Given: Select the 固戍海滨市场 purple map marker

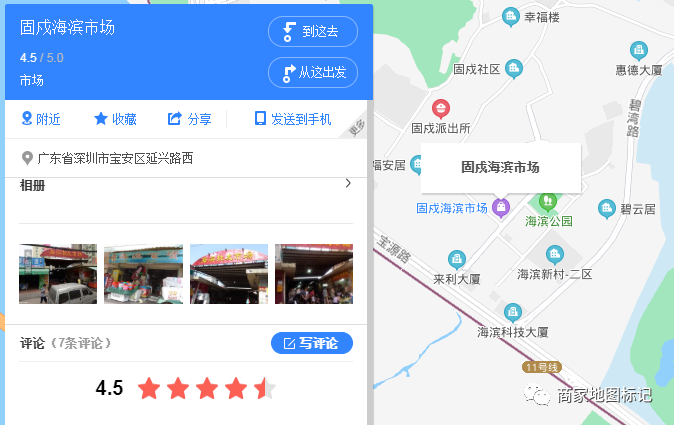Looking at the screenshot, I should pos(502,208).
